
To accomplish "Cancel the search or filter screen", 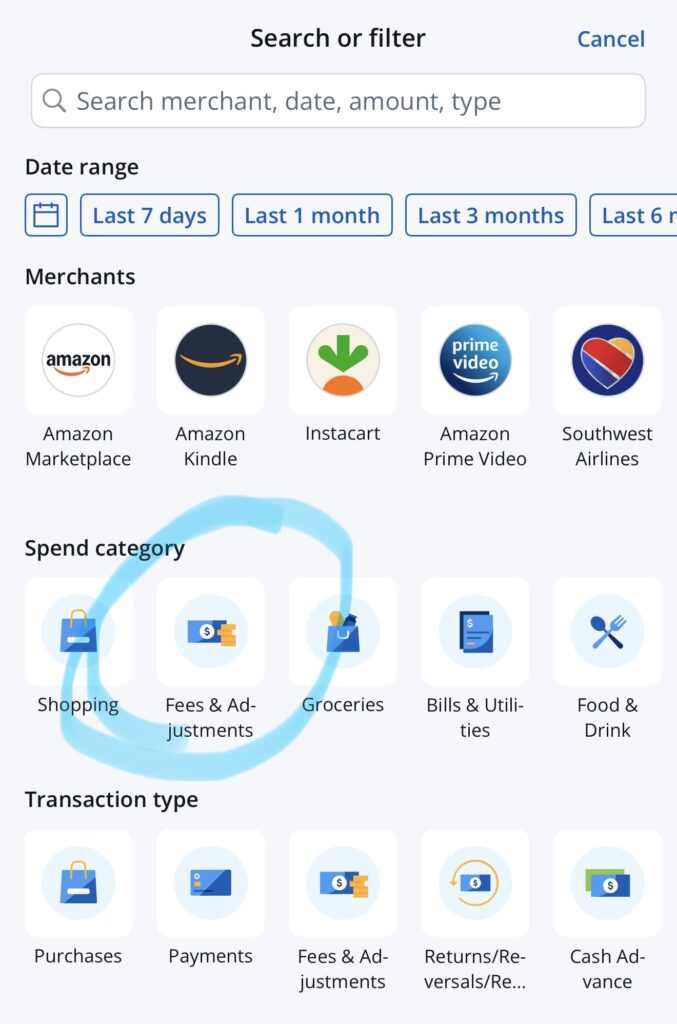I will click(610, 40).
